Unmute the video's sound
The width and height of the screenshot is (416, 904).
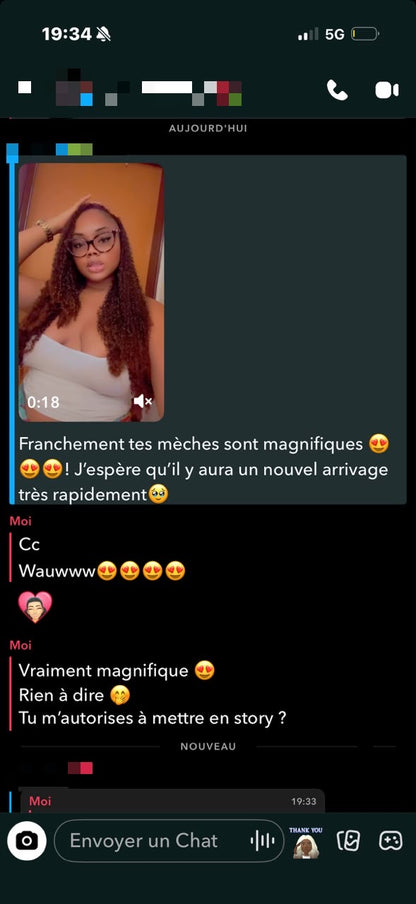[142, 401]
